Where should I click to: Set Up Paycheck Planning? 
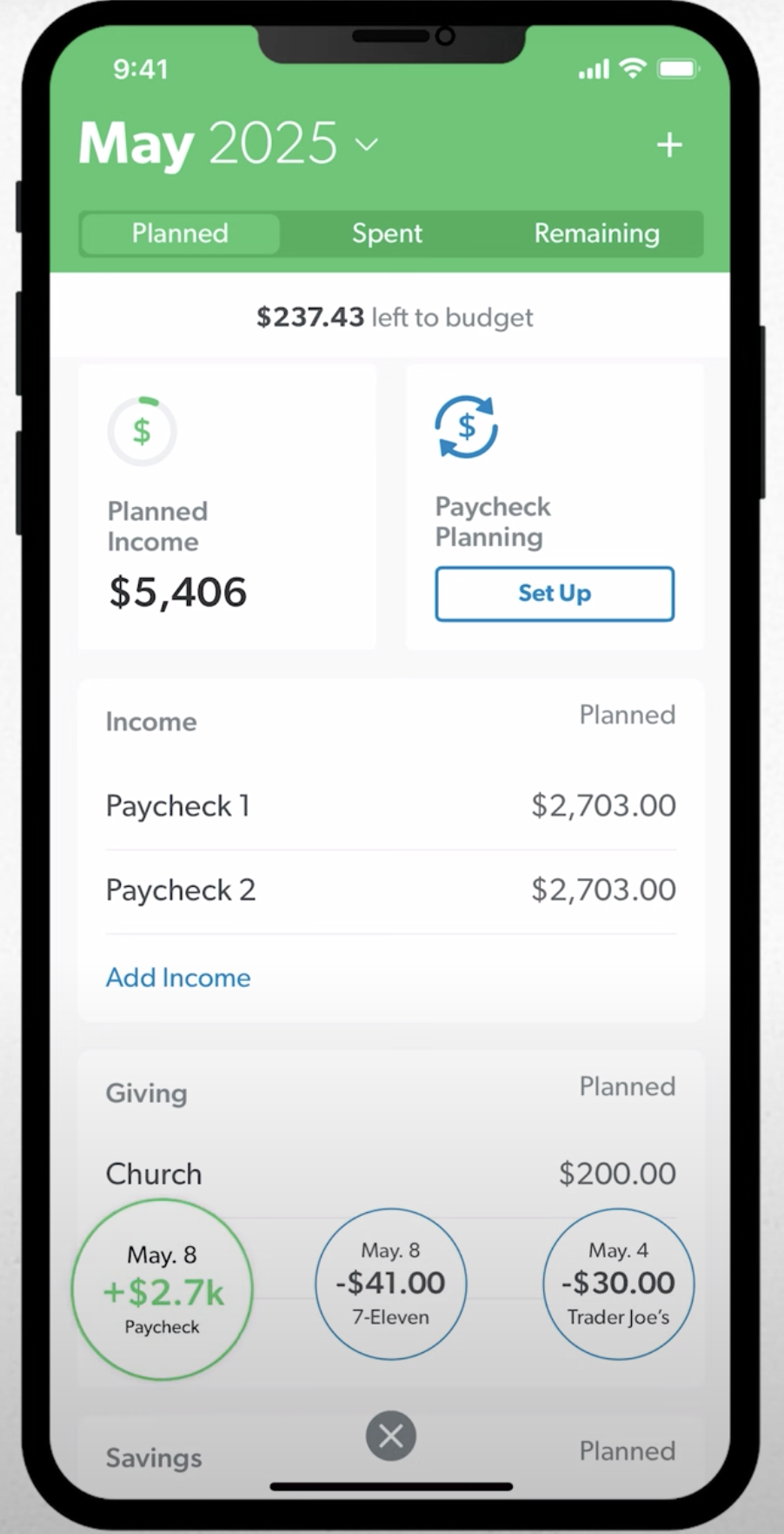click(554, 593)
